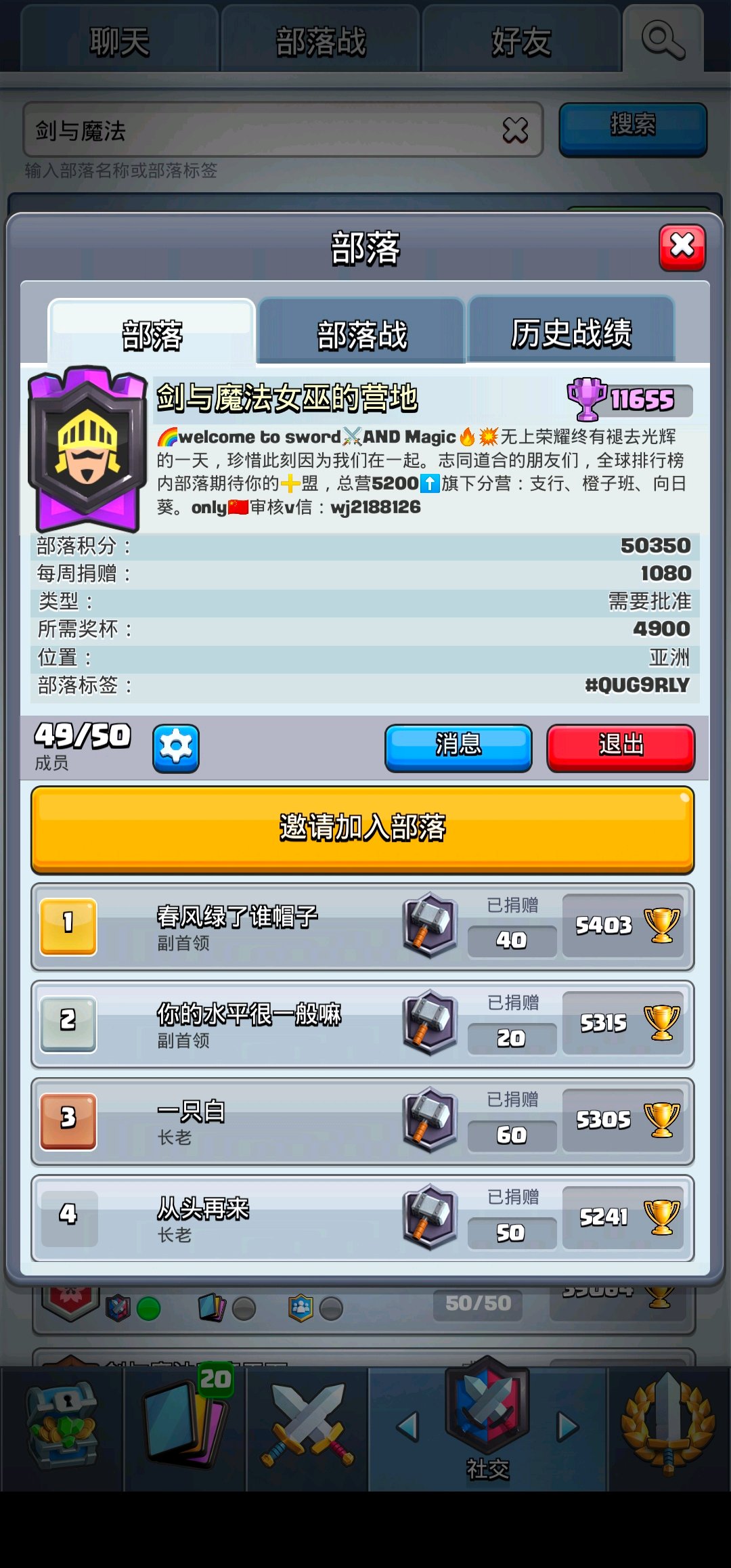The image size is (731, 1568).
Task: Switch to the 部落战 tab inside the clan panel
Action: pyautogui.click(x=361, y=332)
